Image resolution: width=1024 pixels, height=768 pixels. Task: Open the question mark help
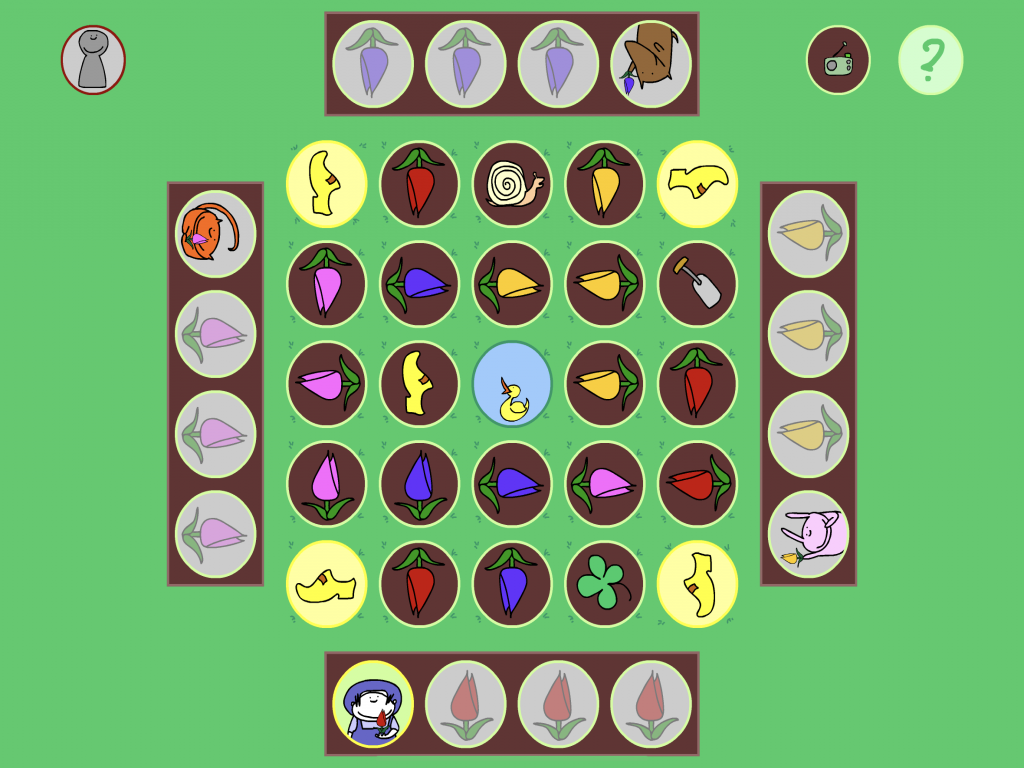[930, 60]
